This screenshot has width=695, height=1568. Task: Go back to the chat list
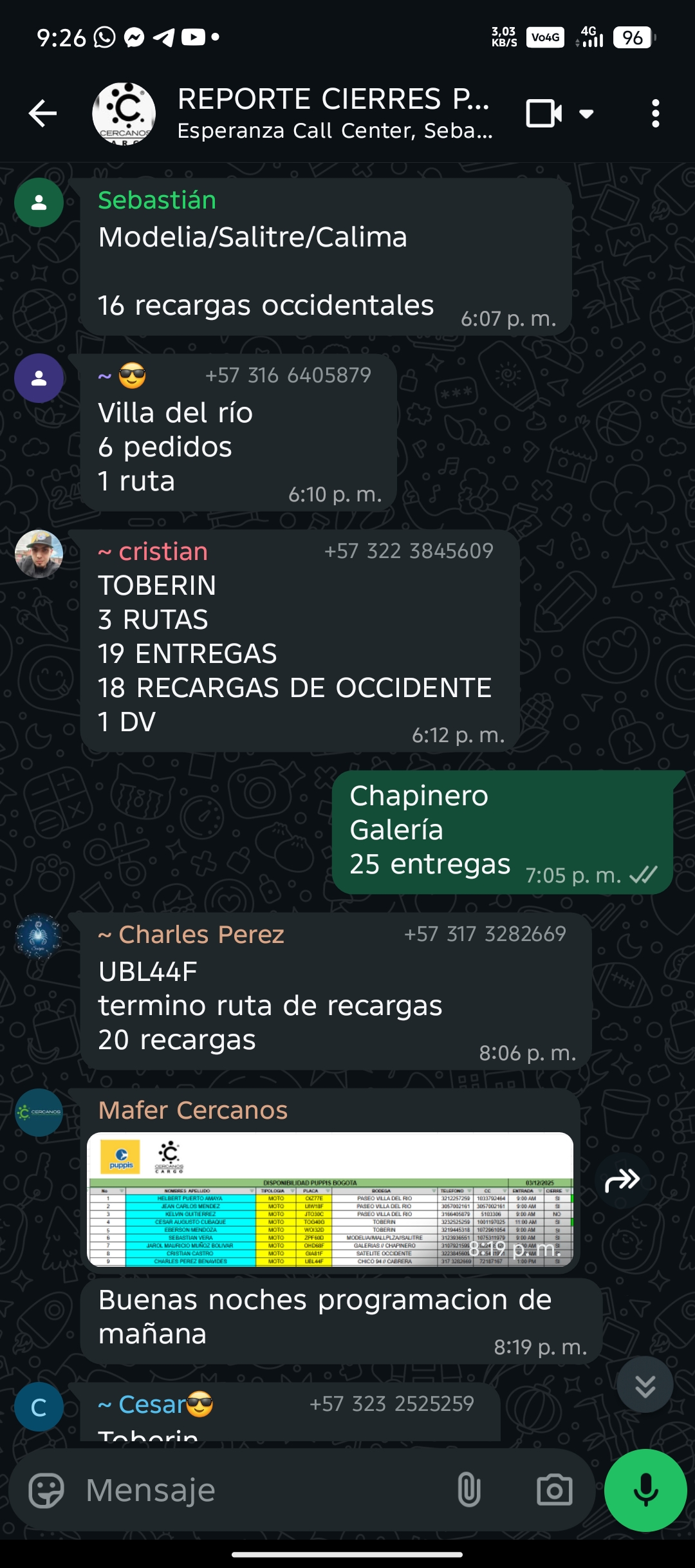(x=43, y=114)
